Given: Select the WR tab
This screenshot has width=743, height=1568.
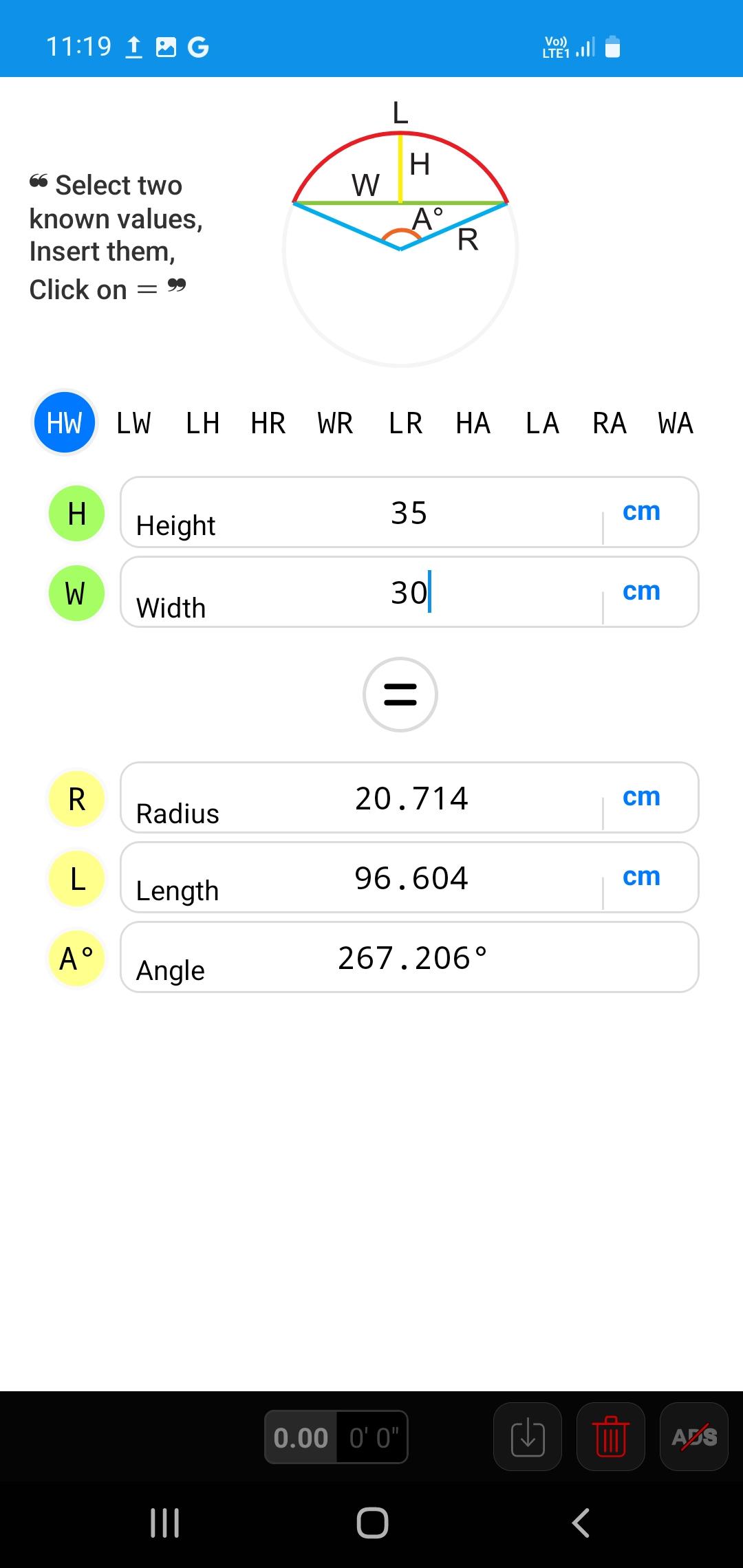Looking at the screenshot, I should [x=336, y=423].
